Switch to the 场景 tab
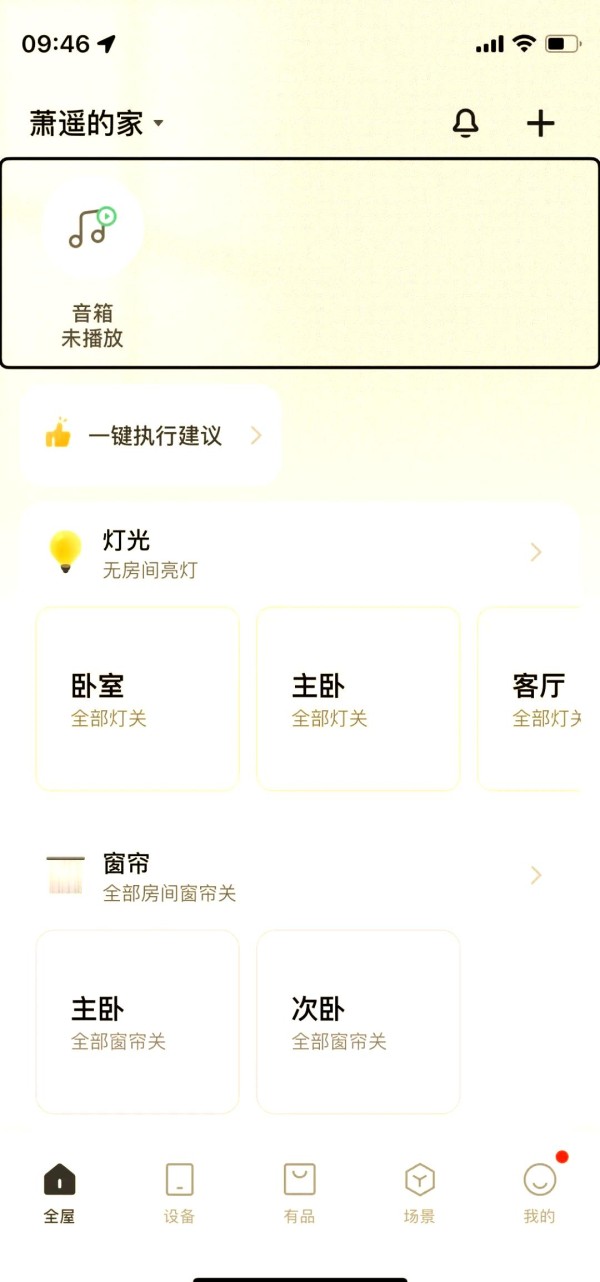 click(x=420, y=1194)
